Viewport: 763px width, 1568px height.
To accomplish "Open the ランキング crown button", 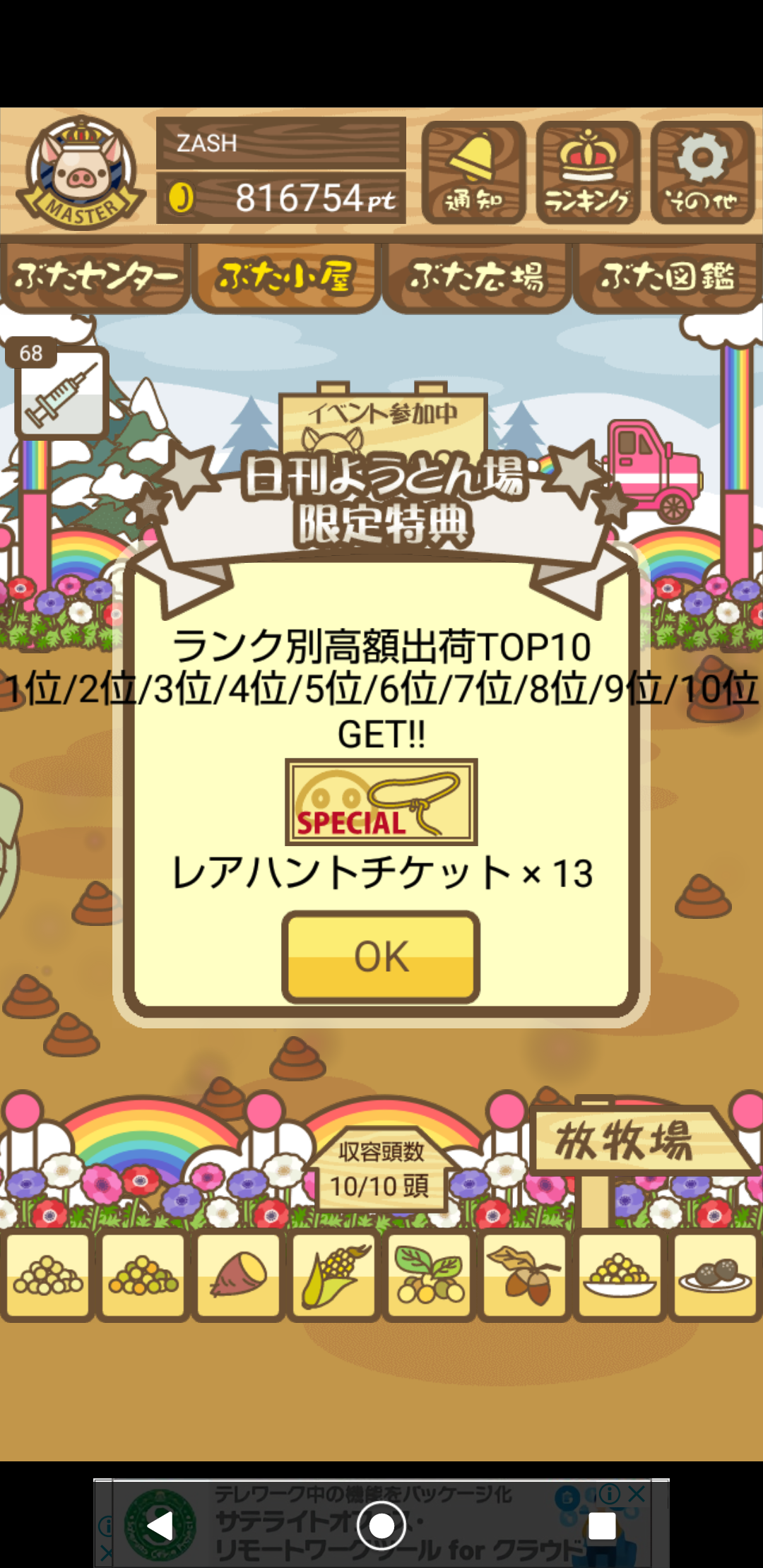I will pos(588,173).
